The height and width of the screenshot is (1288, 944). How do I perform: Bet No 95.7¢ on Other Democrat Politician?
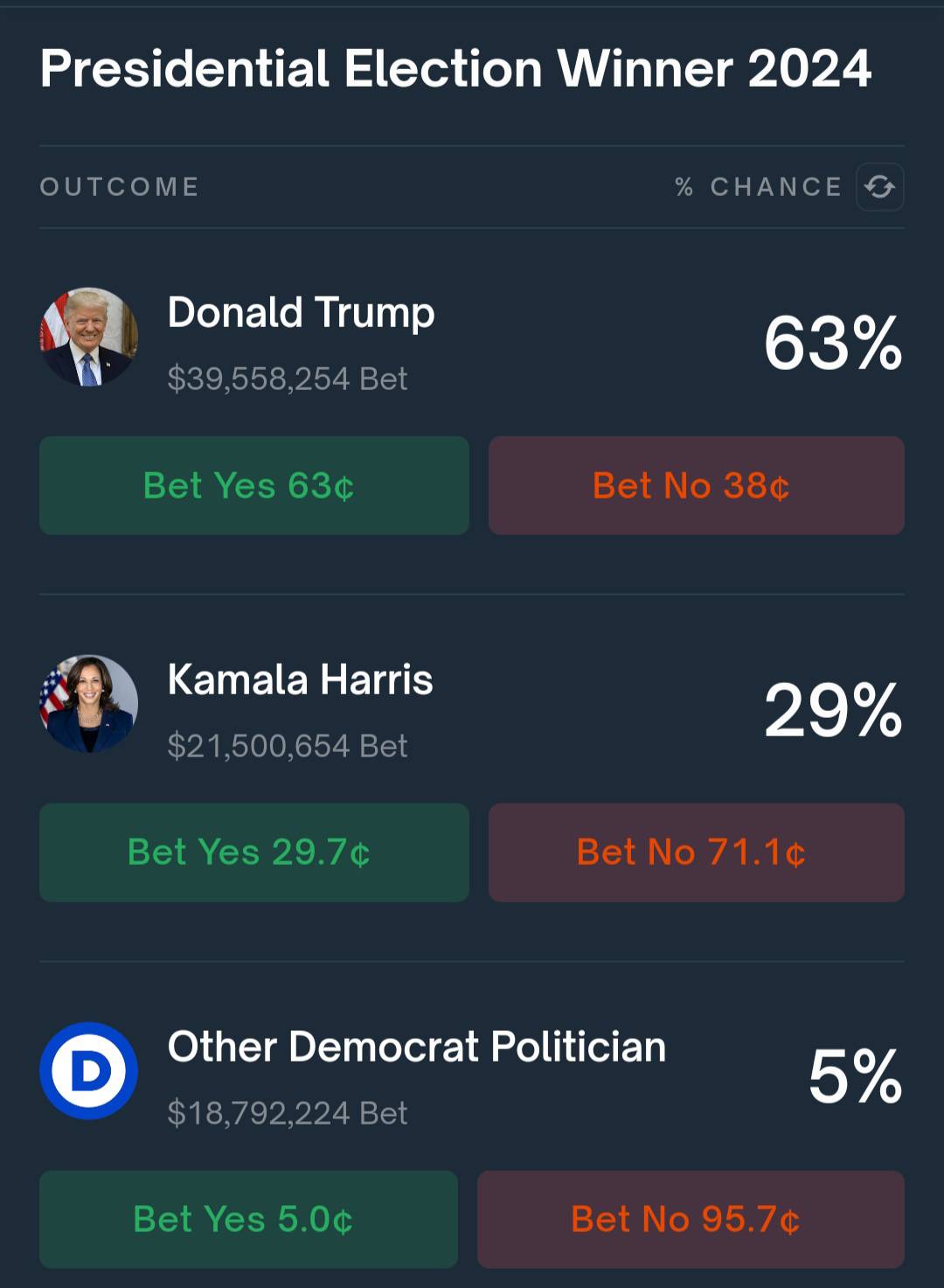[x=691, y=1219]
